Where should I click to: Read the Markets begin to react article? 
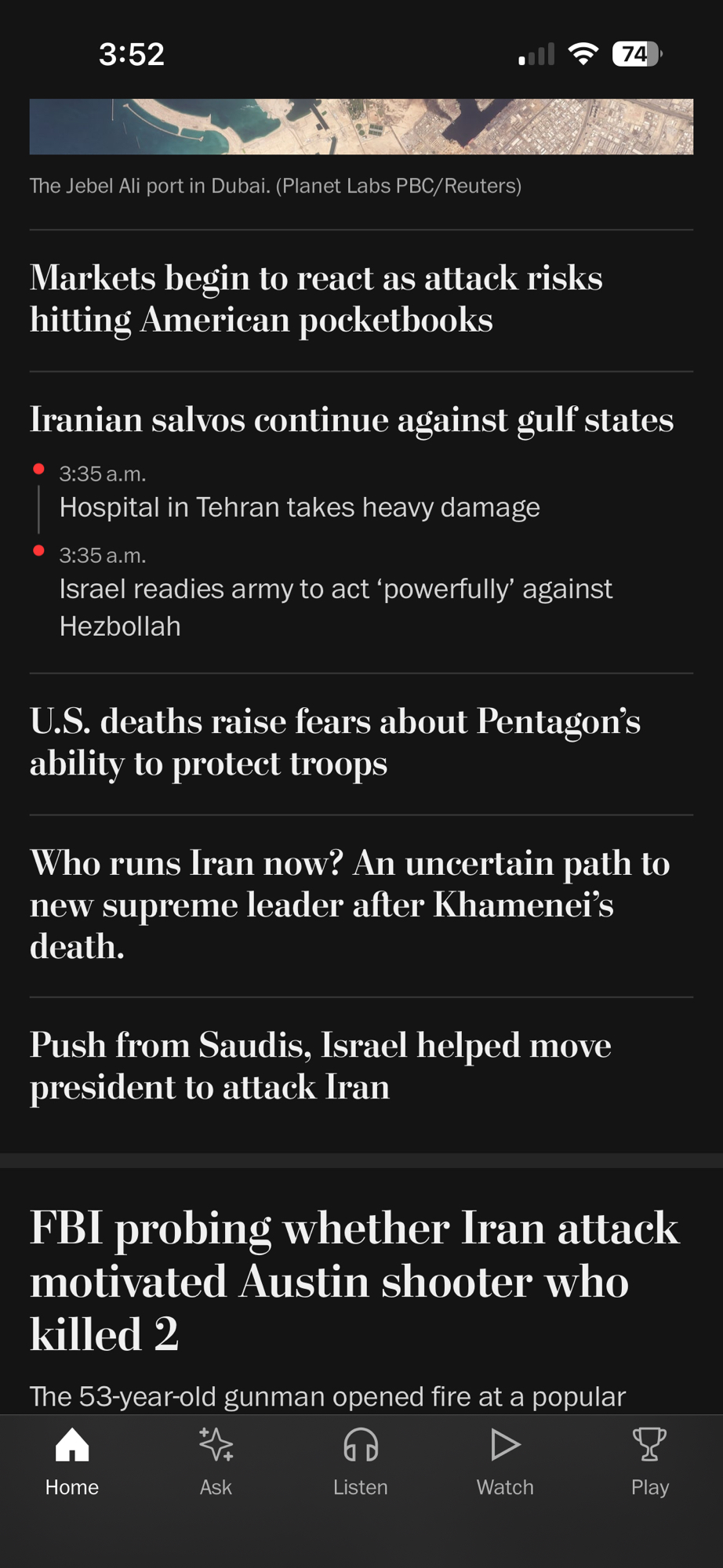coord(316,299)
